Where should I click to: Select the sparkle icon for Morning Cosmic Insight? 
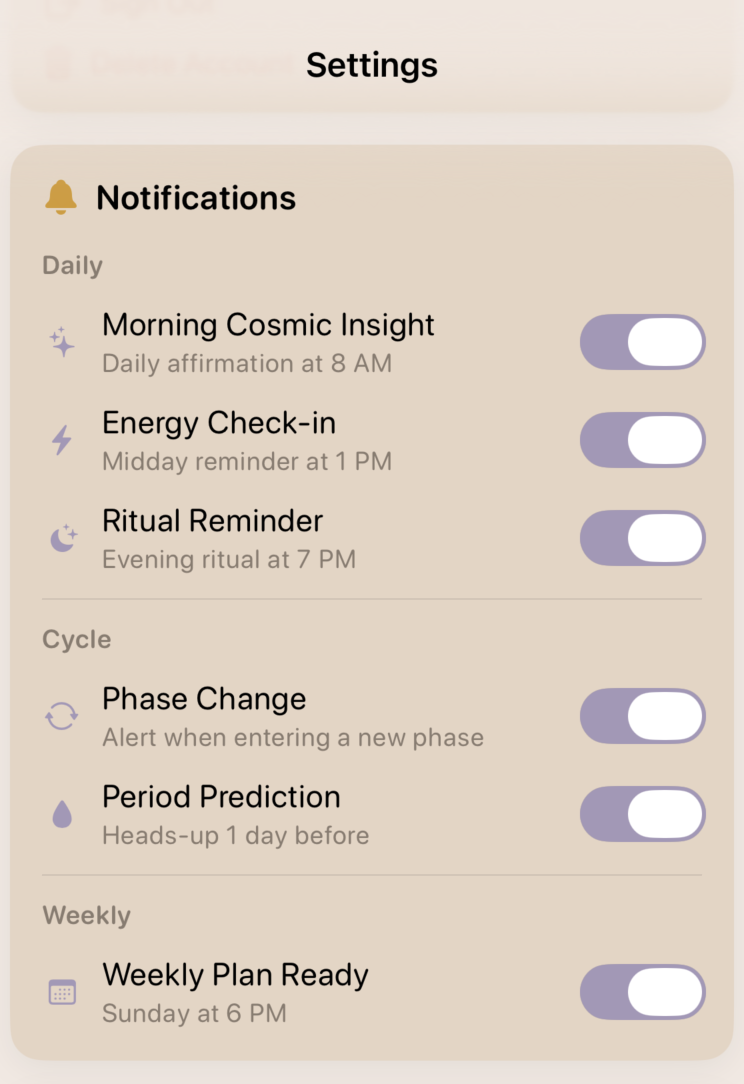62,342
